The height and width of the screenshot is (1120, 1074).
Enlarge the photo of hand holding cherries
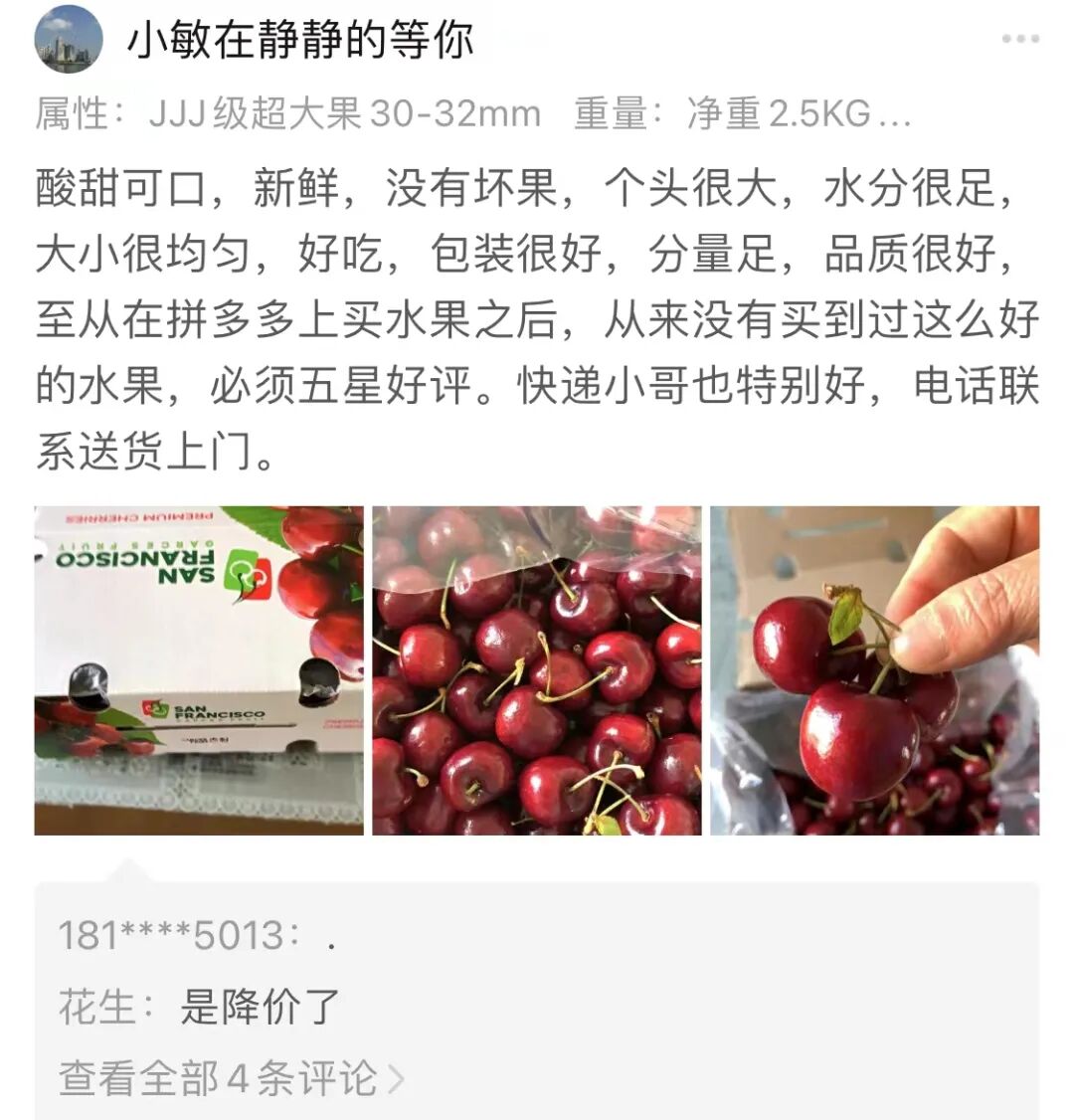coord(874,670)
